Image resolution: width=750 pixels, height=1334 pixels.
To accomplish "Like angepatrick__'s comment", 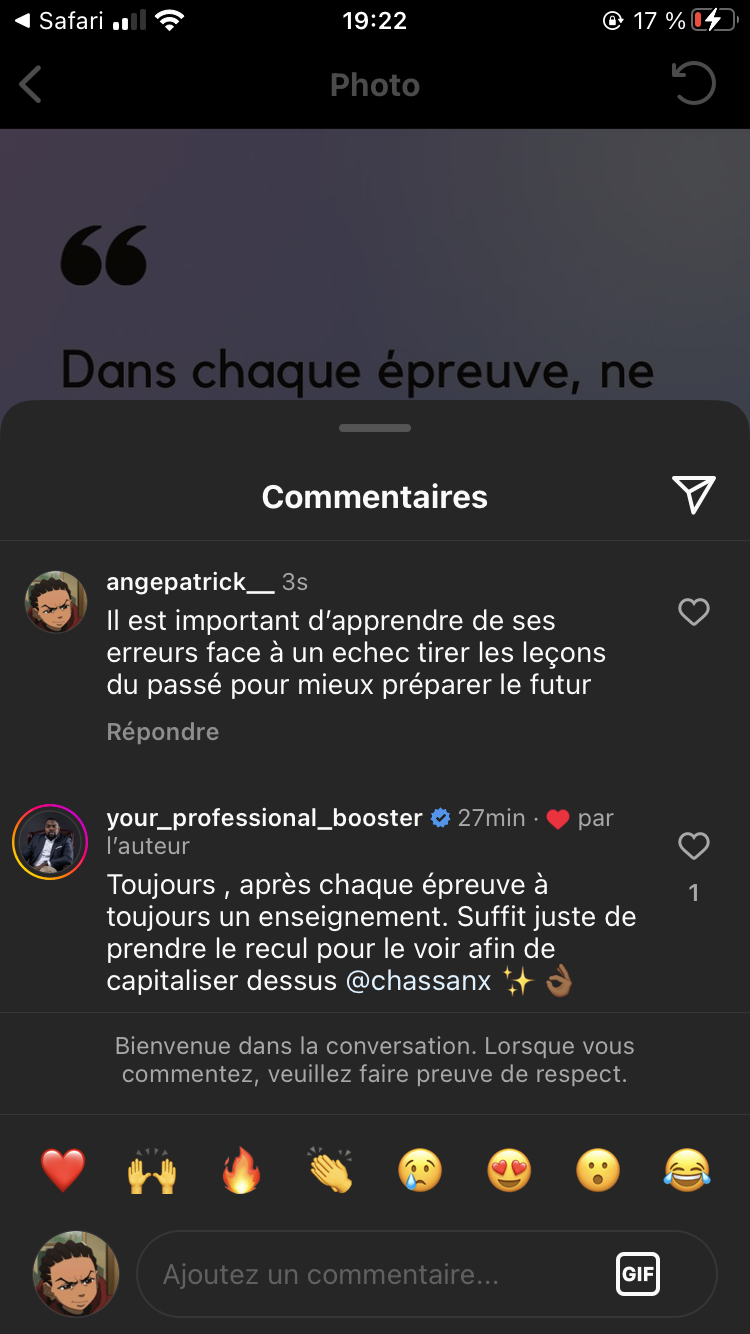I will click(x=693, y=612).
